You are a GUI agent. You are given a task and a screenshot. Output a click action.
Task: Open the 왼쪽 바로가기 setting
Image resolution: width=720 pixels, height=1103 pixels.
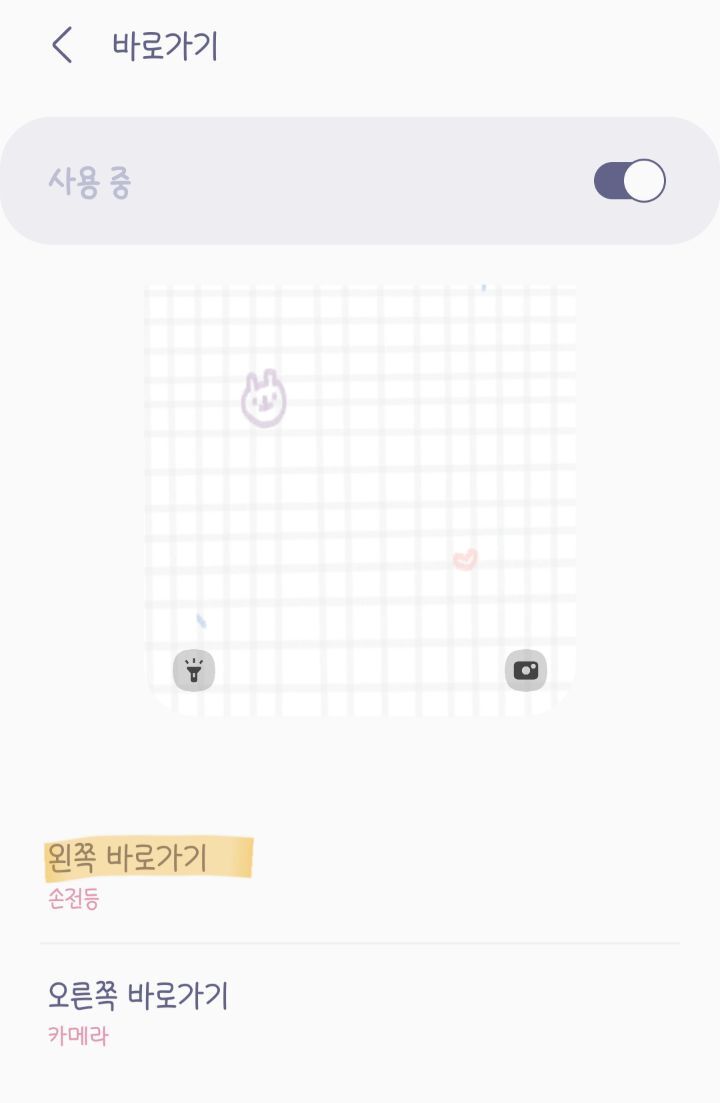[x=360, y=874]
